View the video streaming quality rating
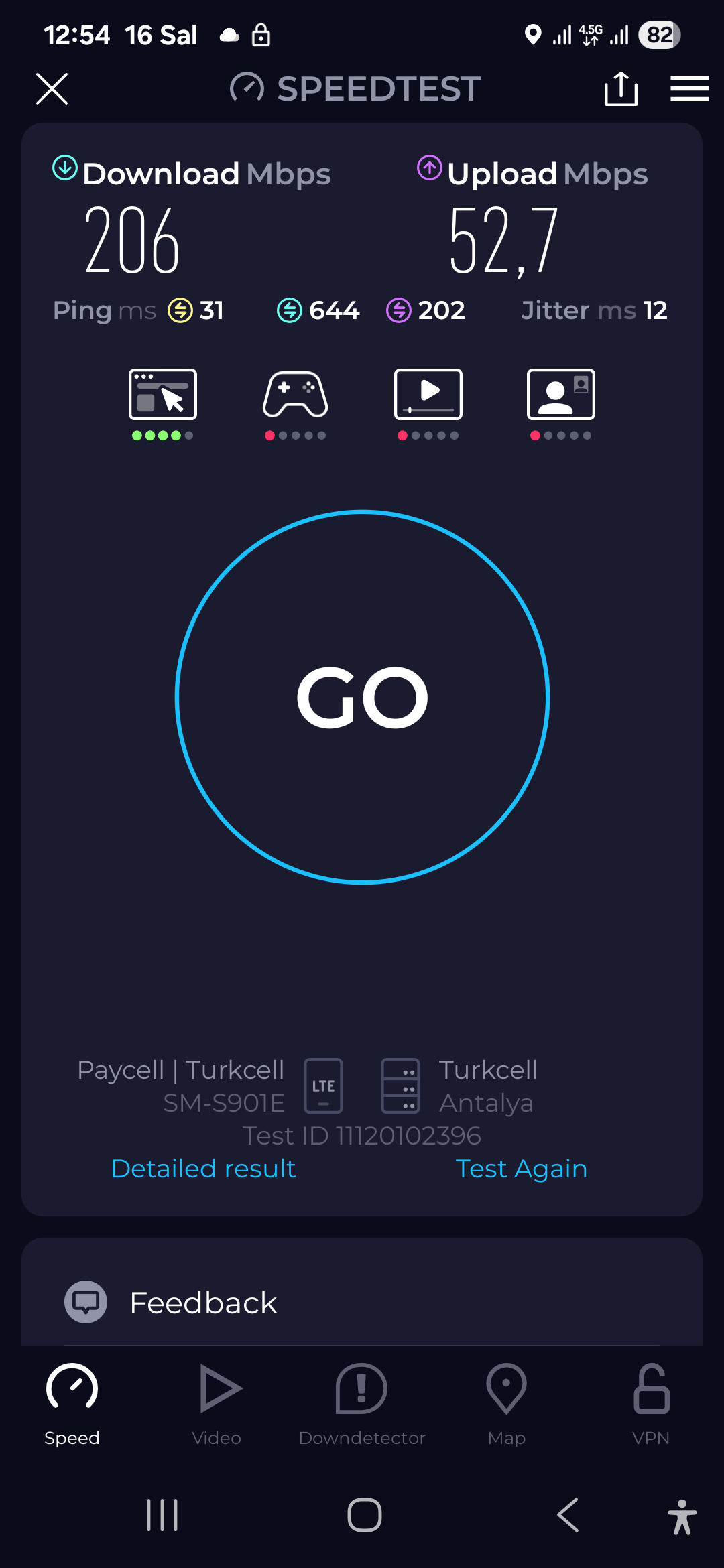Viewport: 724px width, 1568px height. tap(428, 402)
